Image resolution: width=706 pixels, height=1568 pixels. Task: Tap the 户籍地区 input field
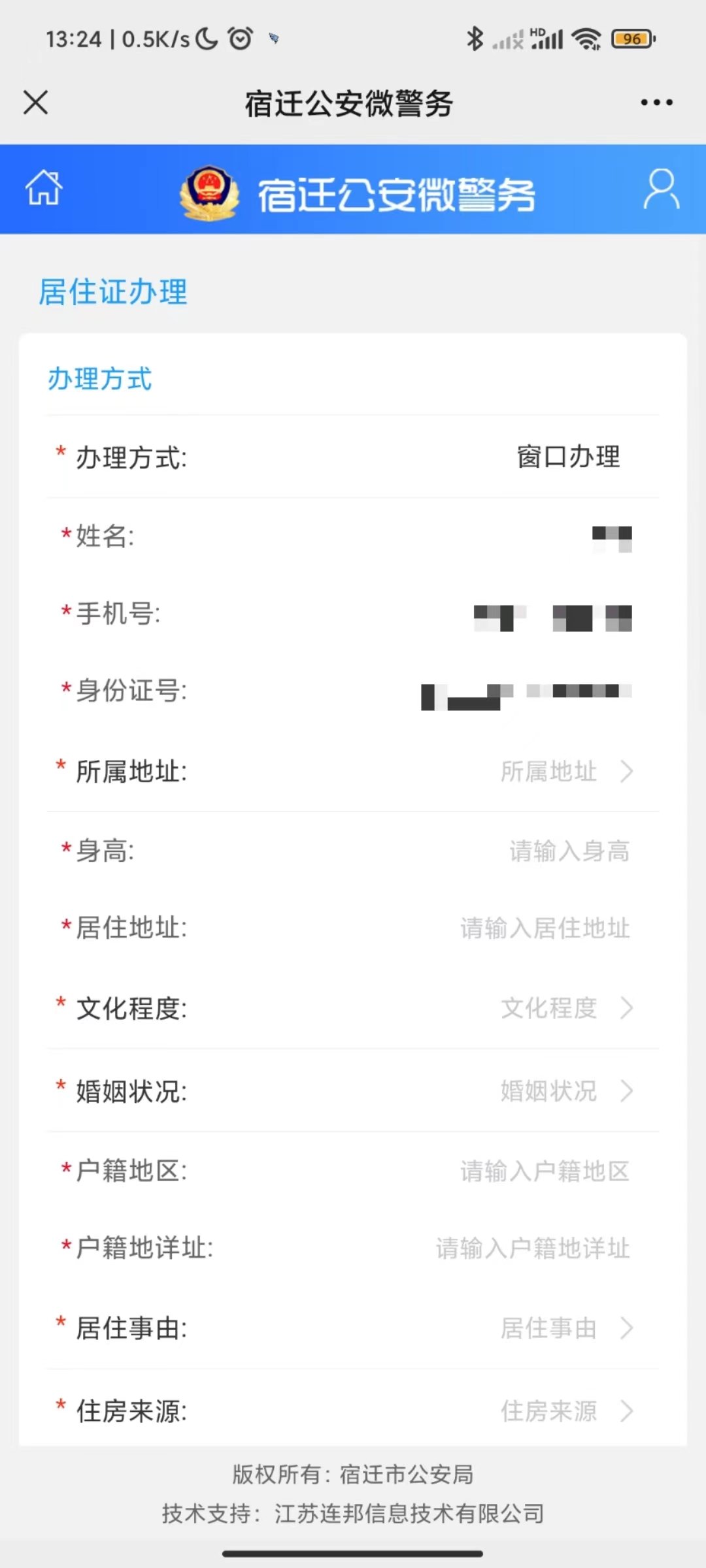point(545,1171)
